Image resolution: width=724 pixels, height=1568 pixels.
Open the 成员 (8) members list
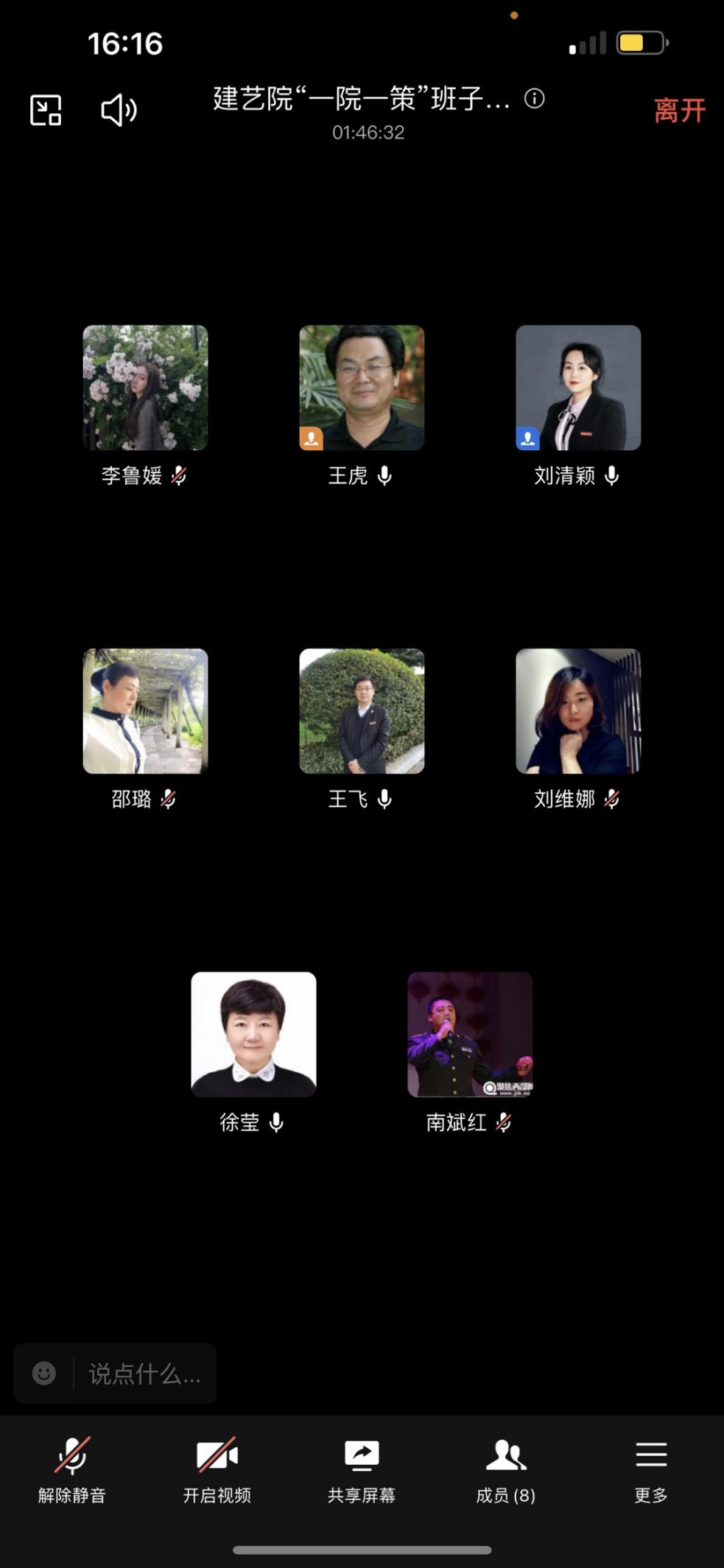[506, 1469]
